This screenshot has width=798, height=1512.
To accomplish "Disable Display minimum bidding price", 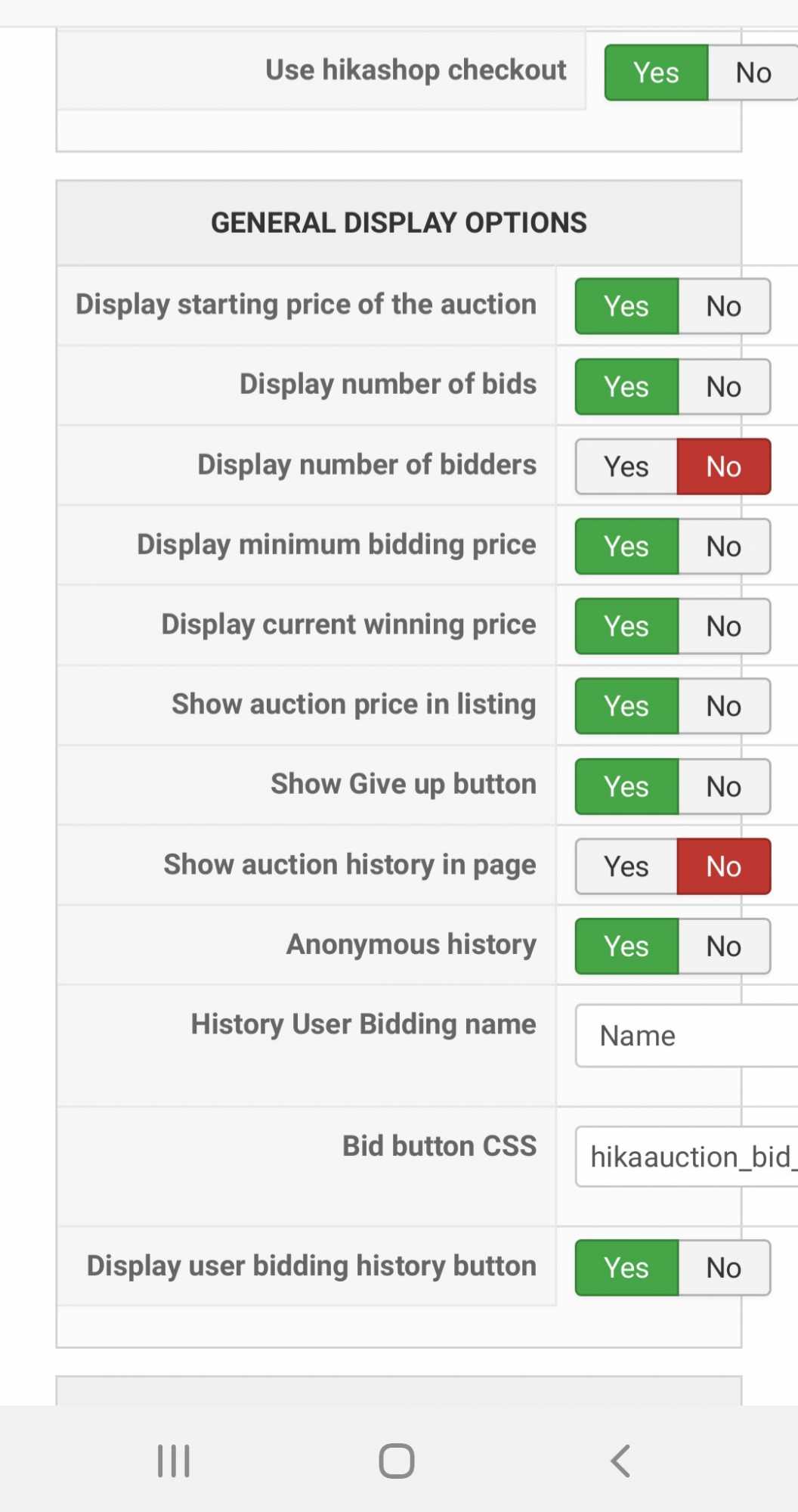I will 723,546.
